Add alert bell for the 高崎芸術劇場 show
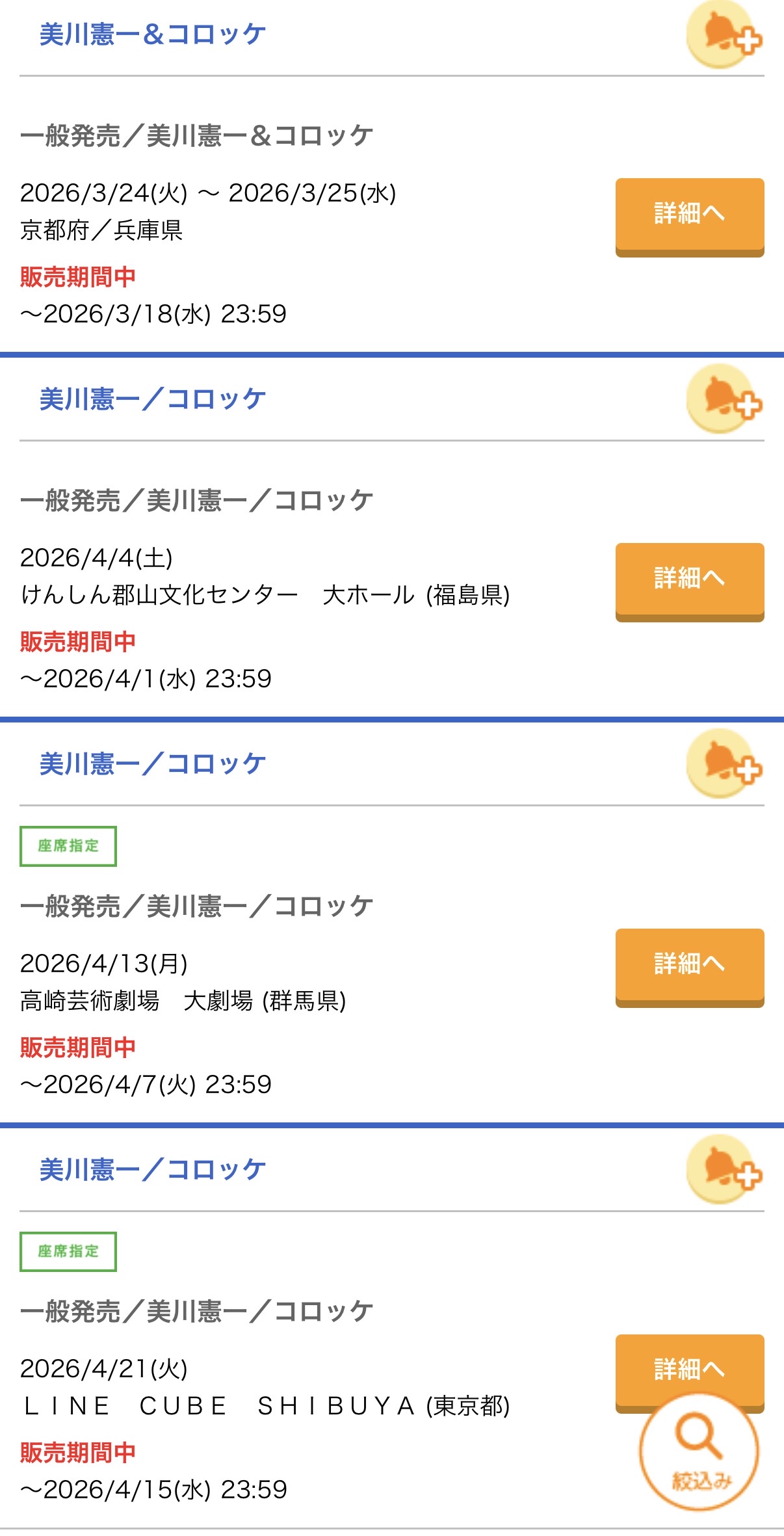The image size is (784, 1536). pyautogui.click(x=723, y=764)
